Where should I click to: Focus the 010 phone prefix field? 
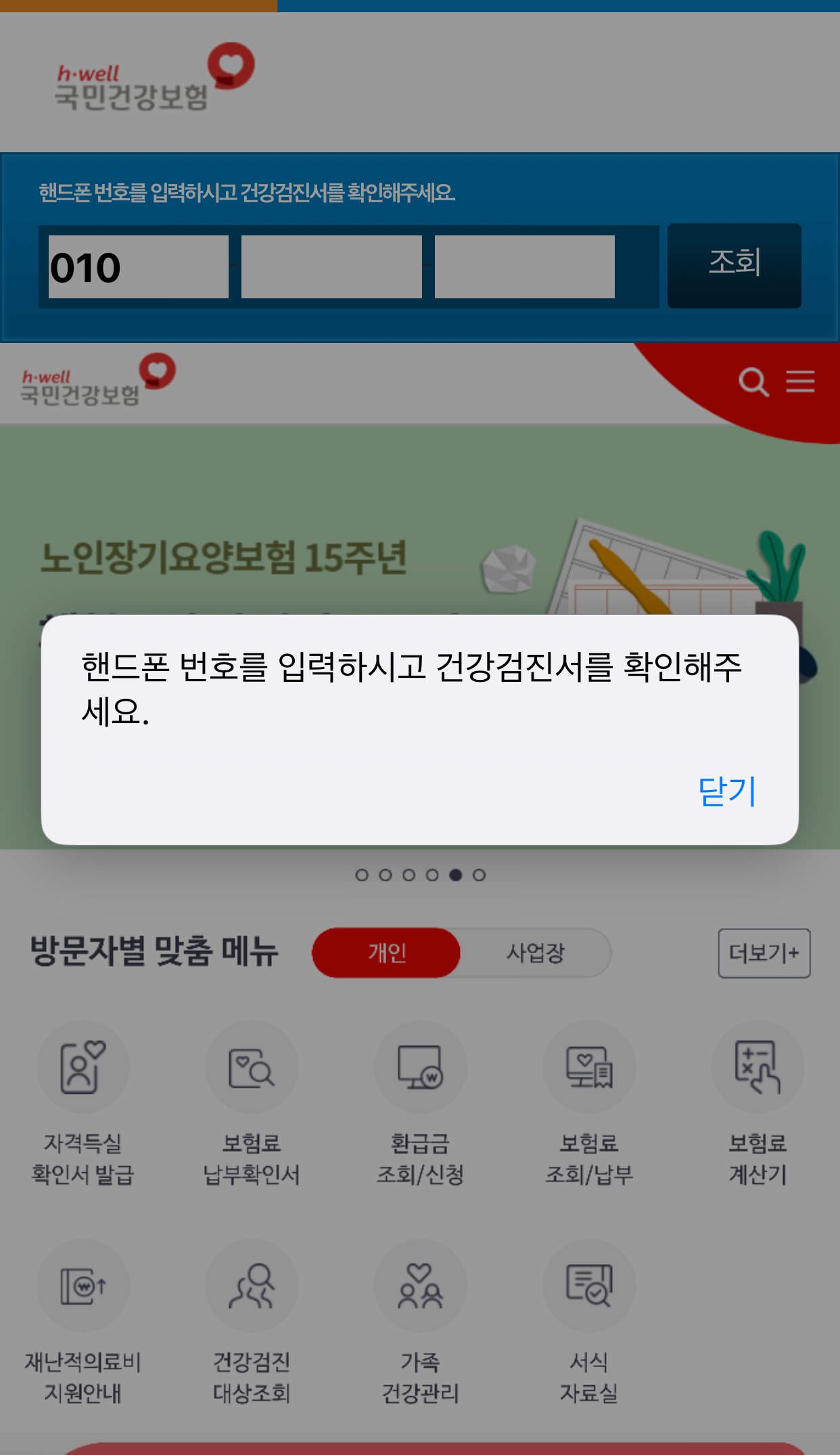coord(138,267)
